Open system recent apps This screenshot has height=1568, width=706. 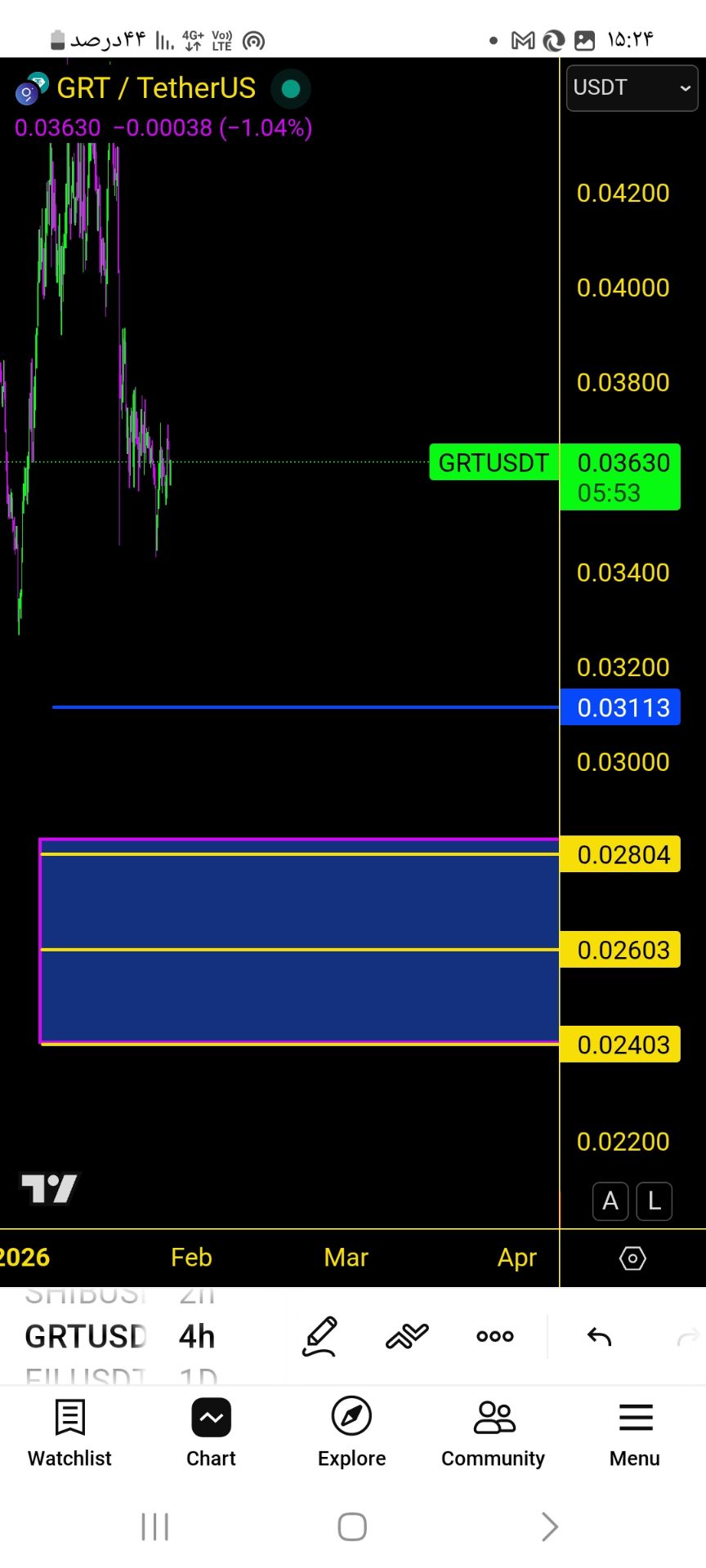click(154, 1526)
